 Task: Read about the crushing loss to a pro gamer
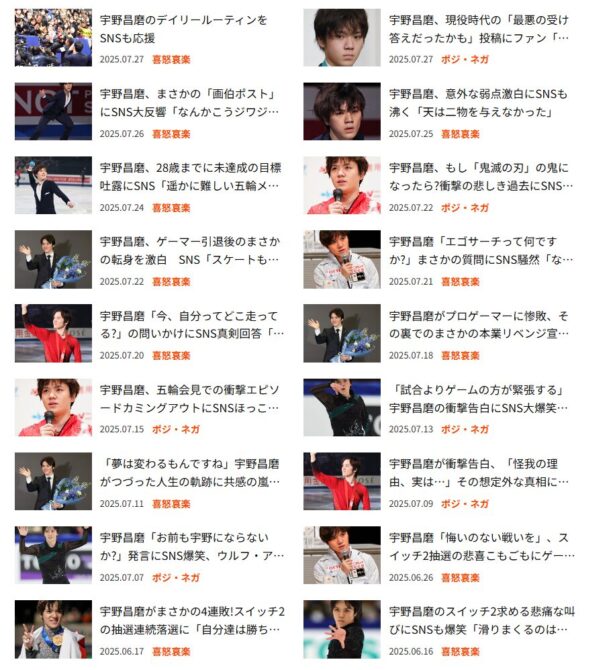click(x=478, y=324)
